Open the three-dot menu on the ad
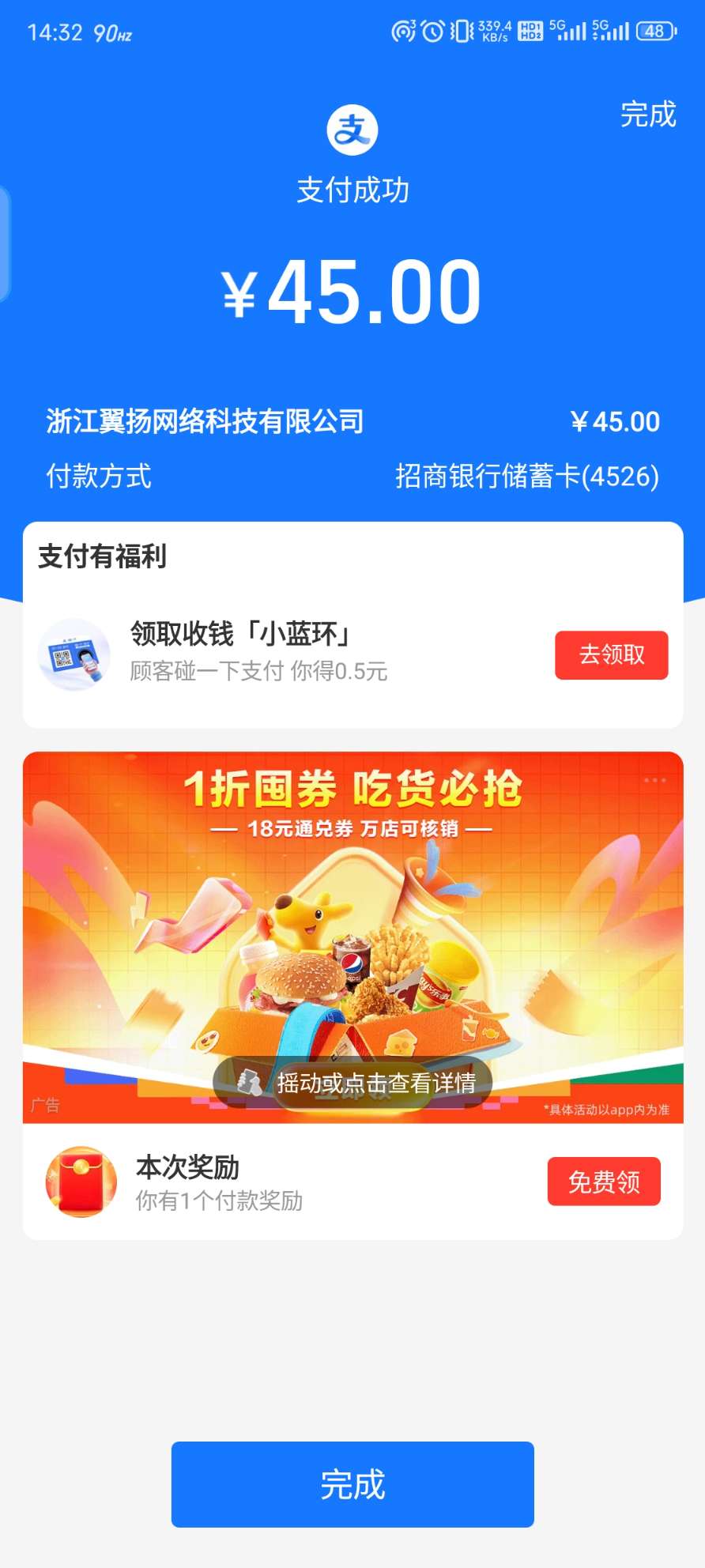 (654, 780)
